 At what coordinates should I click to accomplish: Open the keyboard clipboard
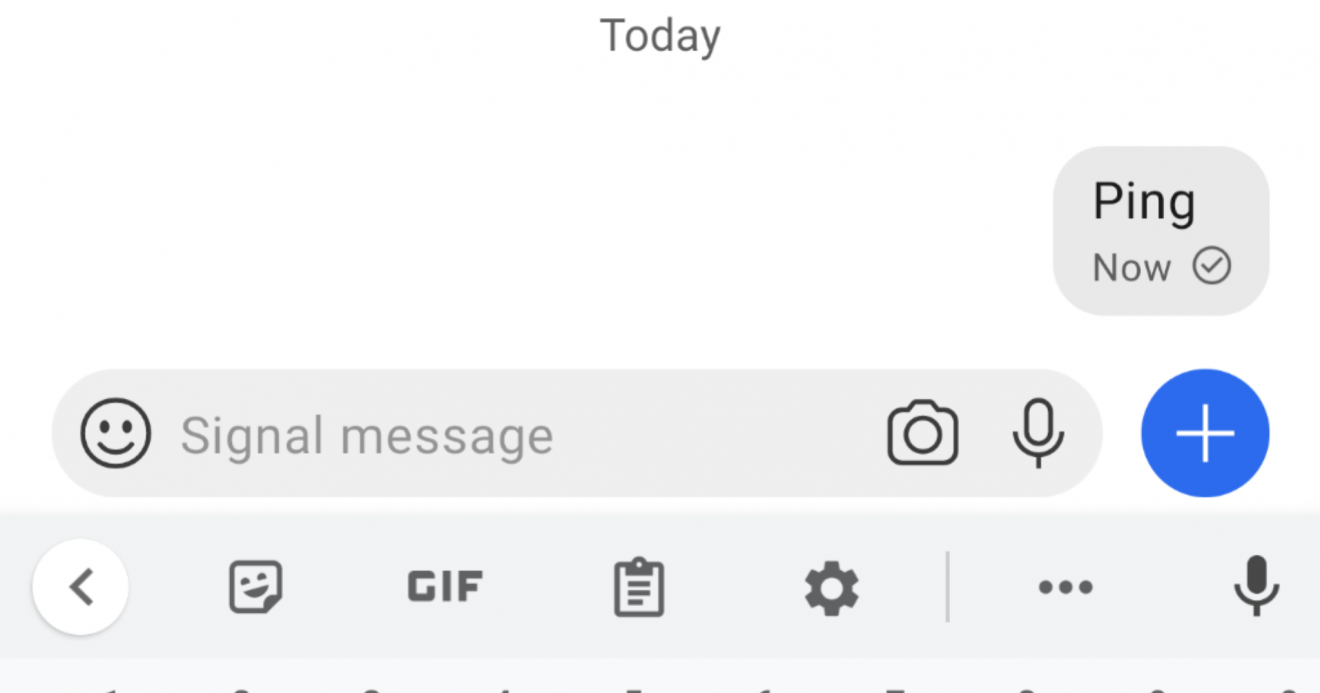pos(638,587)
